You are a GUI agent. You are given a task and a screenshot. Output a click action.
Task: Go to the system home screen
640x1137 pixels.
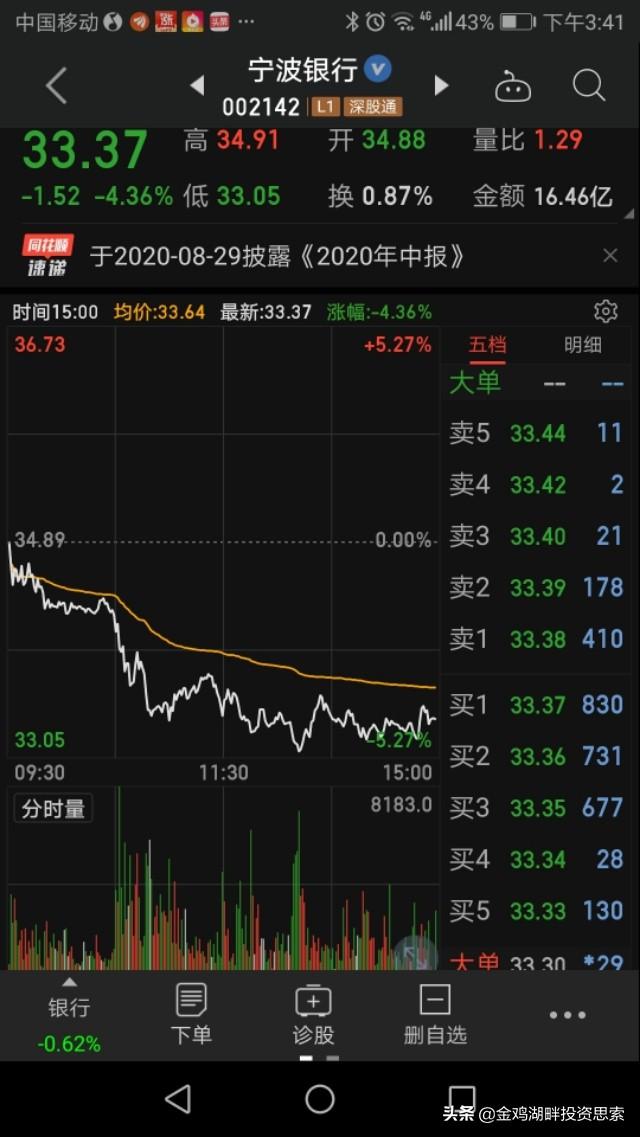point(320,1099)
